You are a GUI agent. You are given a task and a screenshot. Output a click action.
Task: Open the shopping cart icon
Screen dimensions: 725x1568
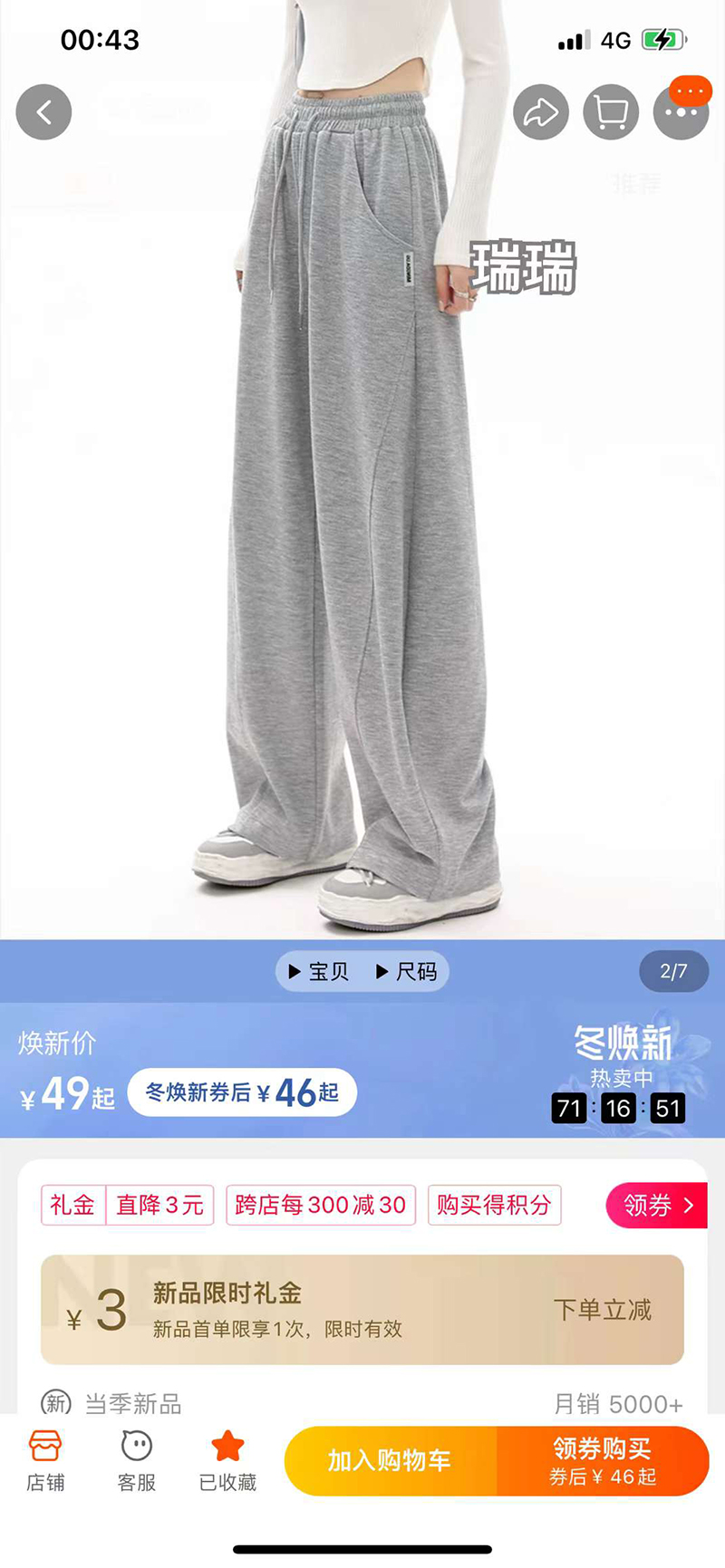pyautogui.click(x=611, y=112)
